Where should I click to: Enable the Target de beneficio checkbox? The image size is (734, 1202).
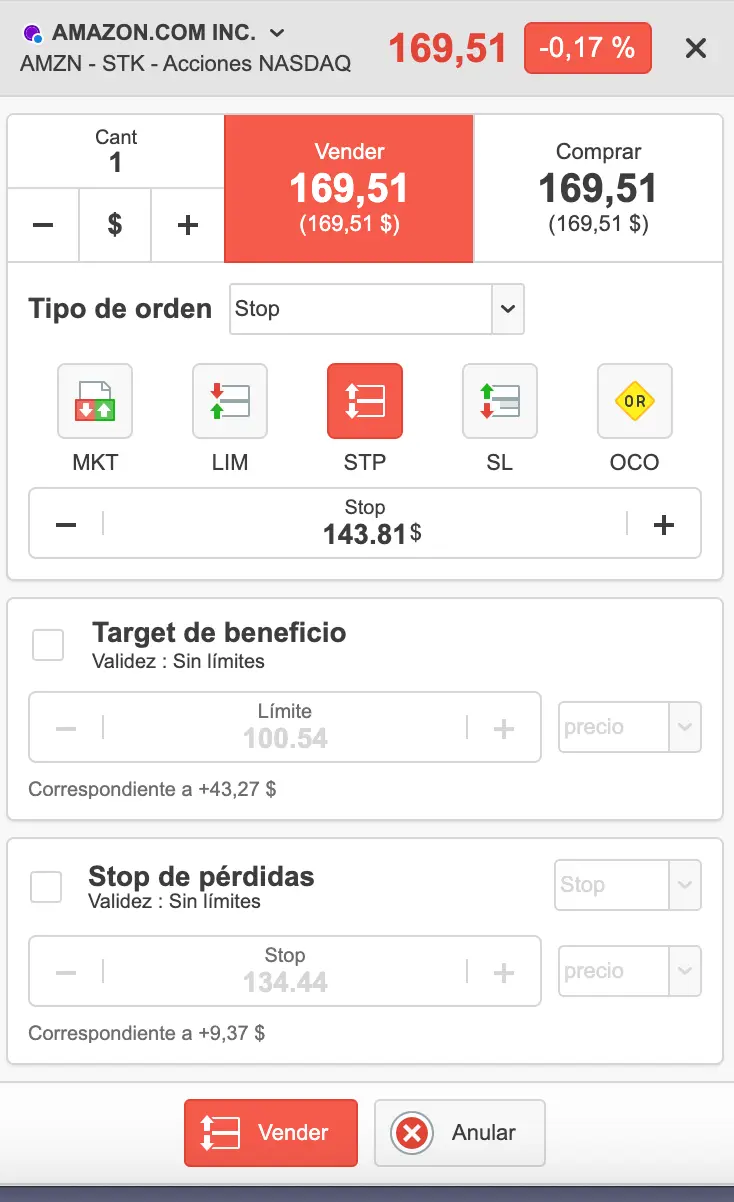(x=48, y=645)
